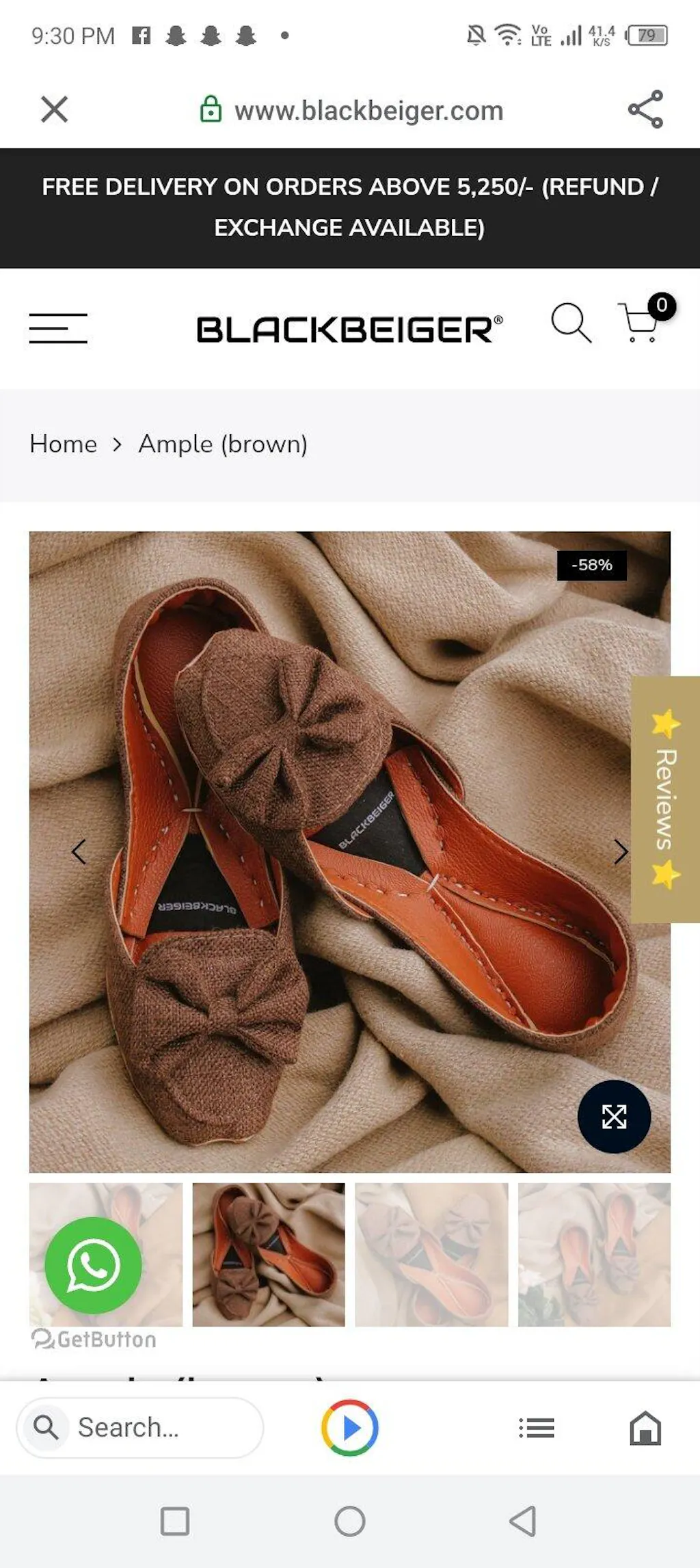The height and width of the screenshot is (1568, 700).
Task: Select the second product thumbnail
Action: click(x=269, y=1254)
